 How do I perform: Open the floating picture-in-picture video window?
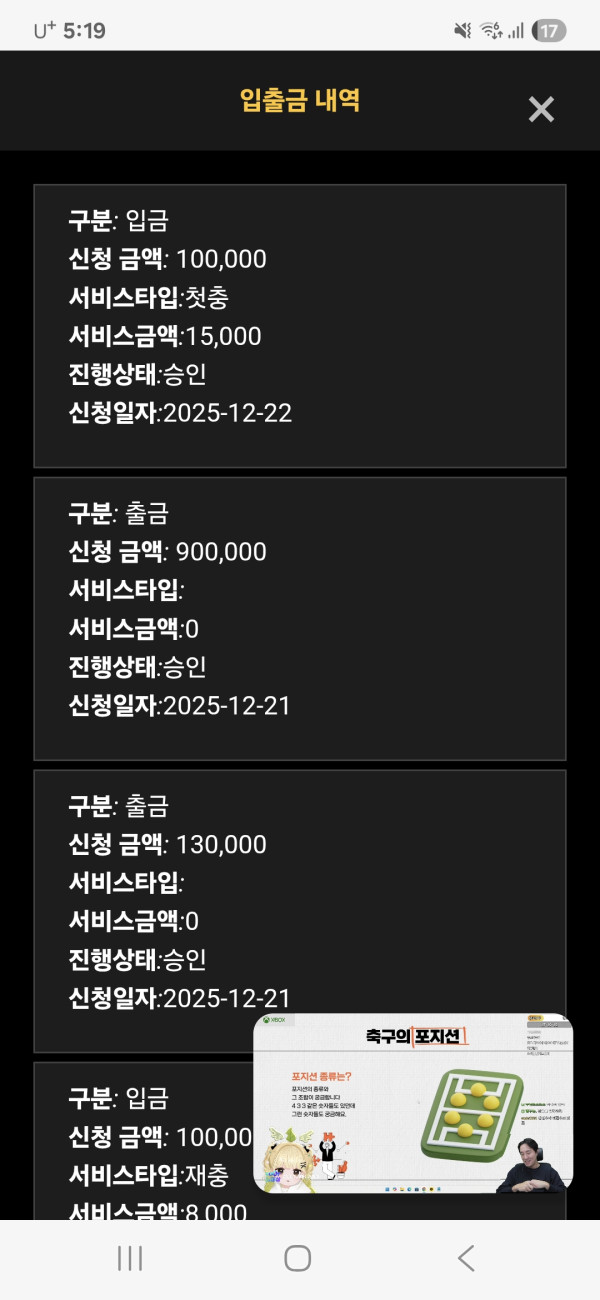[x=413, y=1104]
